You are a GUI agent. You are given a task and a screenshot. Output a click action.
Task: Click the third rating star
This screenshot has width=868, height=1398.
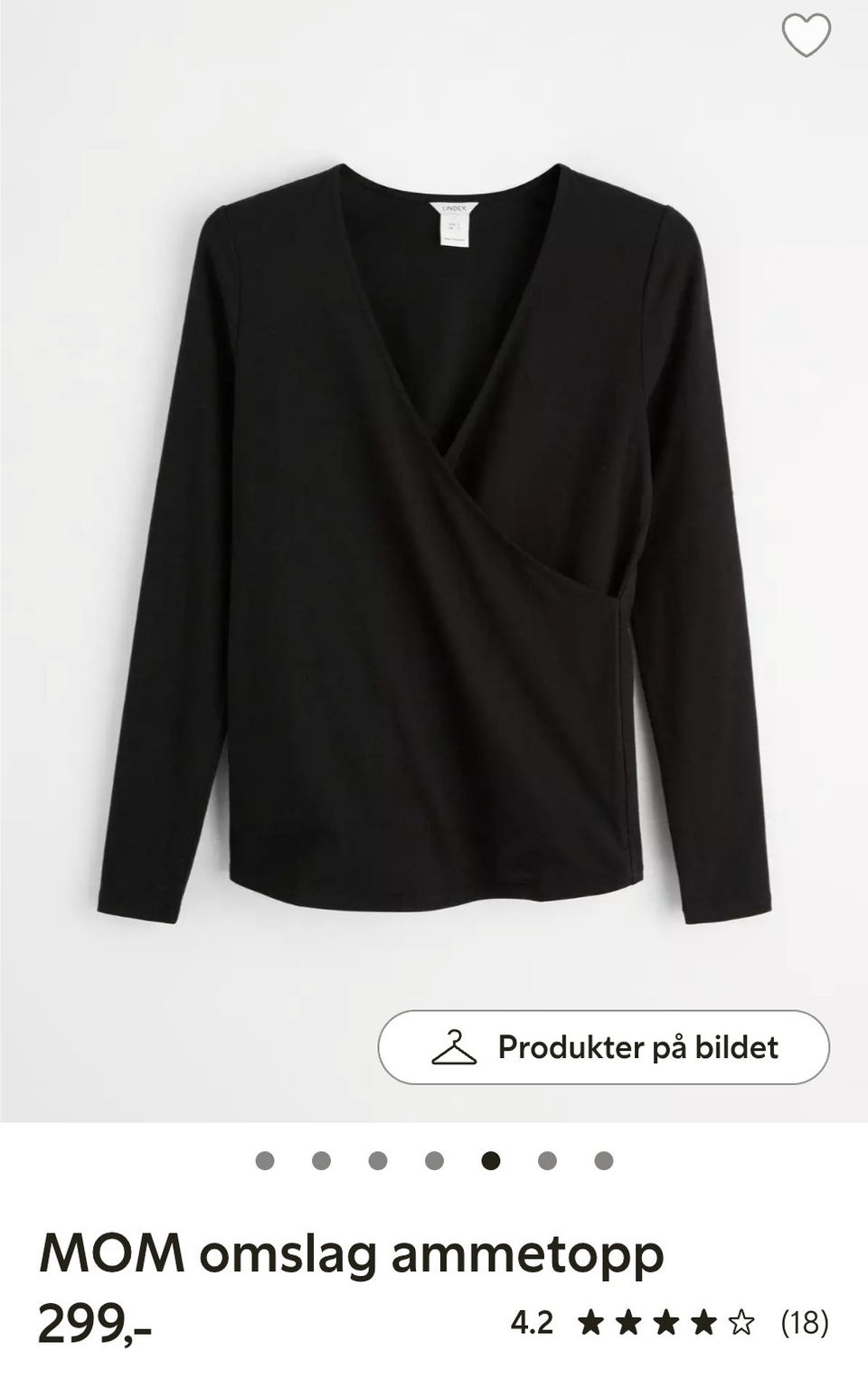coord(667,1322)
